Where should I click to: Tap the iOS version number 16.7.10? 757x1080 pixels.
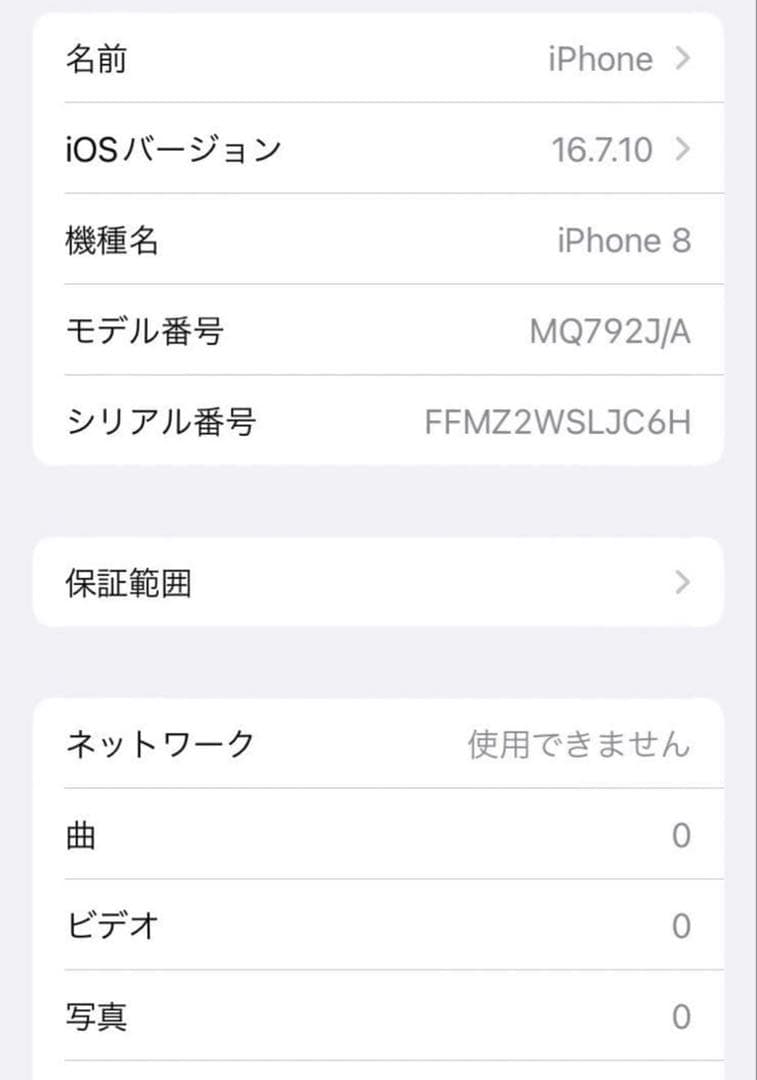tap(602, 149)
